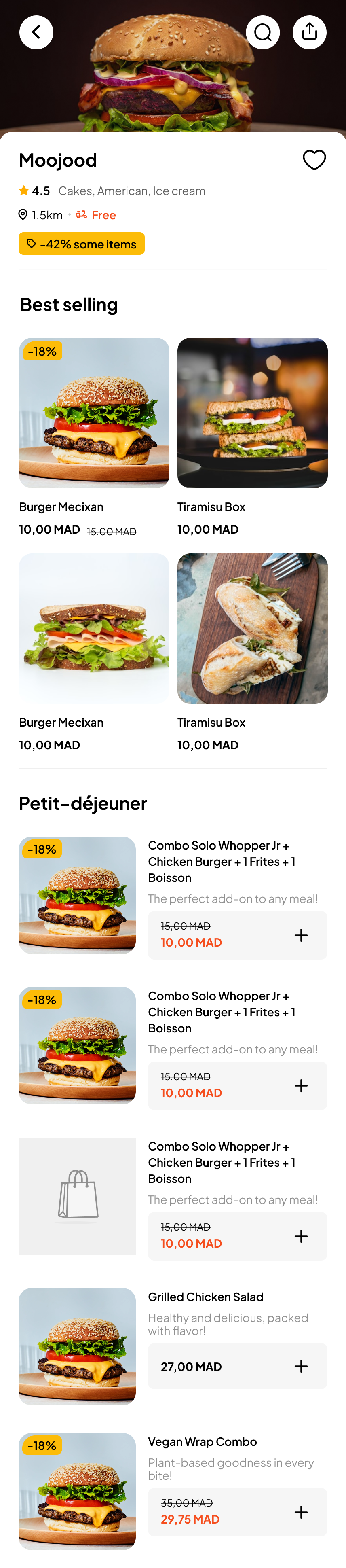View the Grilled Chicken Salad photo
346x1568 pixels.
(77, 1346)
